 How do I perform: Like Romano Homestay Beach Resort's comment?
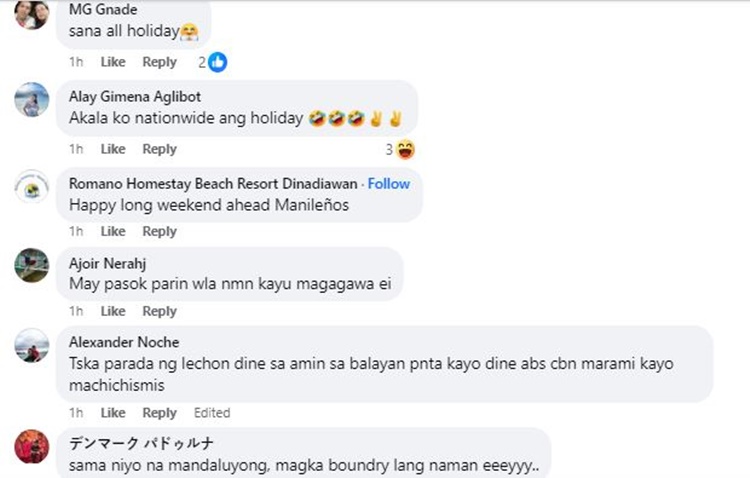pos(113,231)
